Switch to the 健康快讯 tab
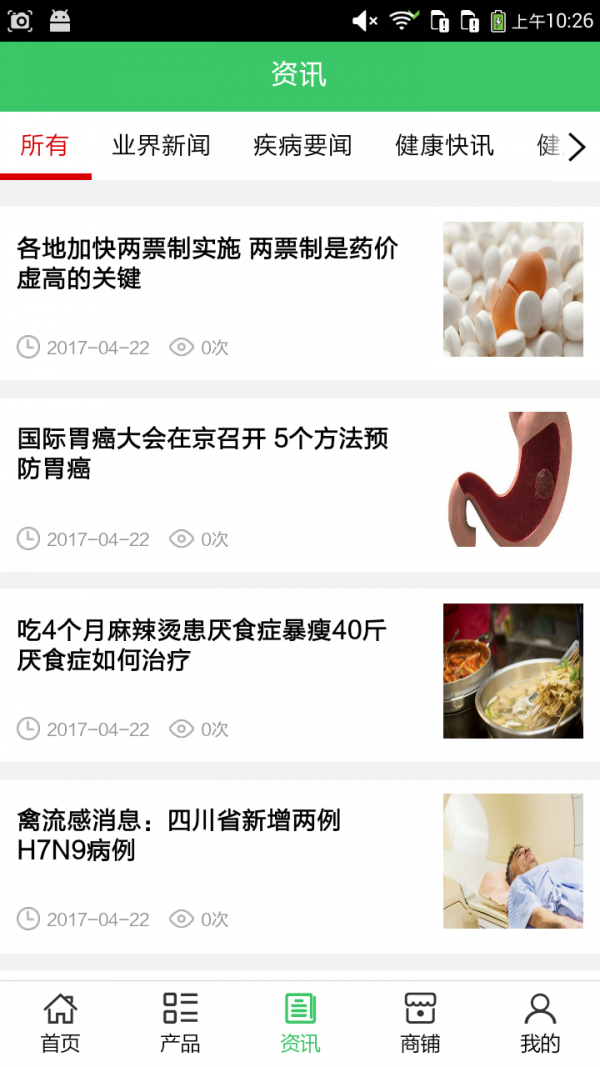This screenshot has height=1067, width=600. (444, 146)
